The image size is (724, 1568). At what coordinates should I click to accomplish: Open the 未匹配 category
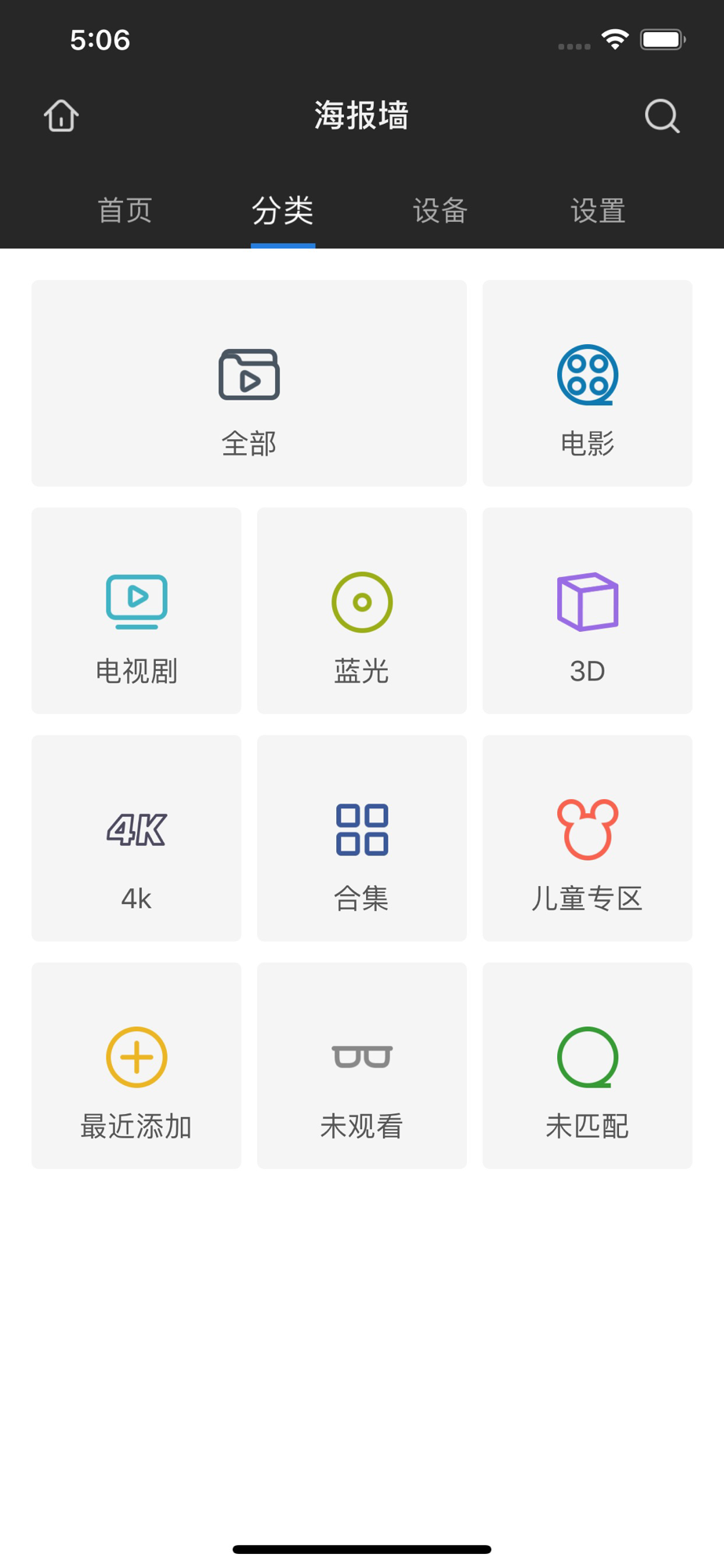coord(588,1065)
